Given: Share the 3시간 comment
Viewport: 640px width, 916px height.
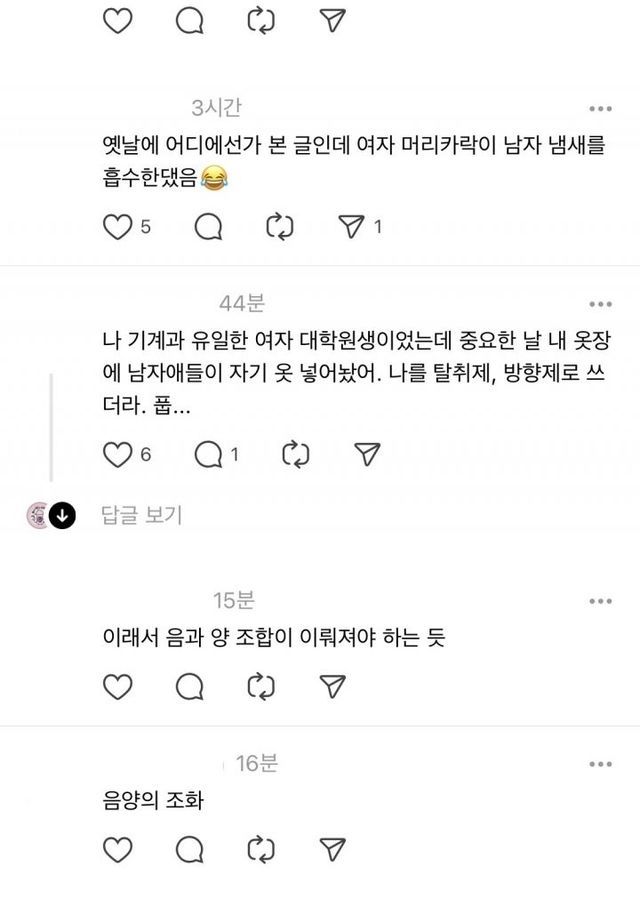Looking at the screenshot, I should tap(350, 228).
